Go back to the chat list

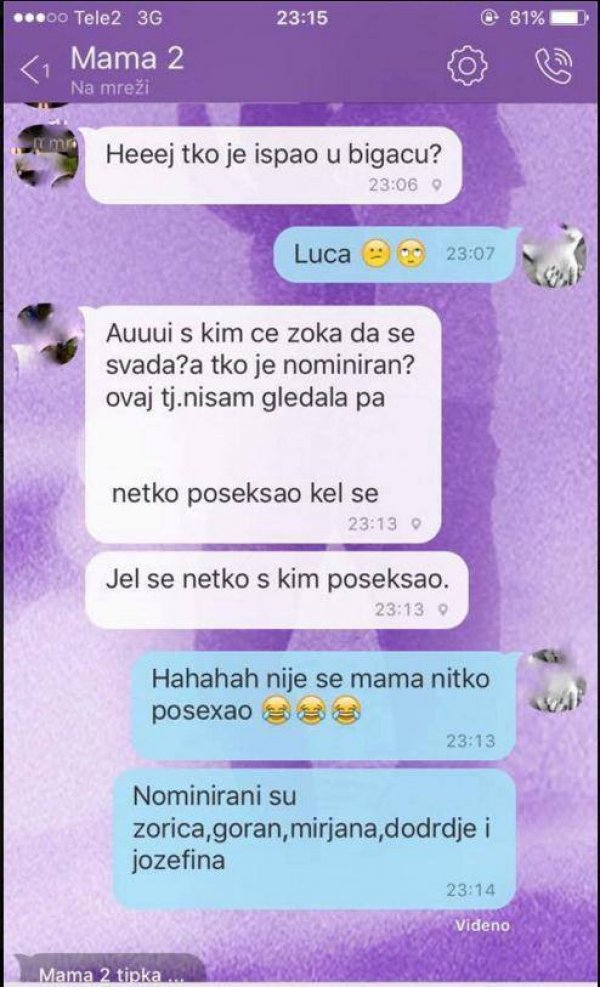(x=33, y=69)
